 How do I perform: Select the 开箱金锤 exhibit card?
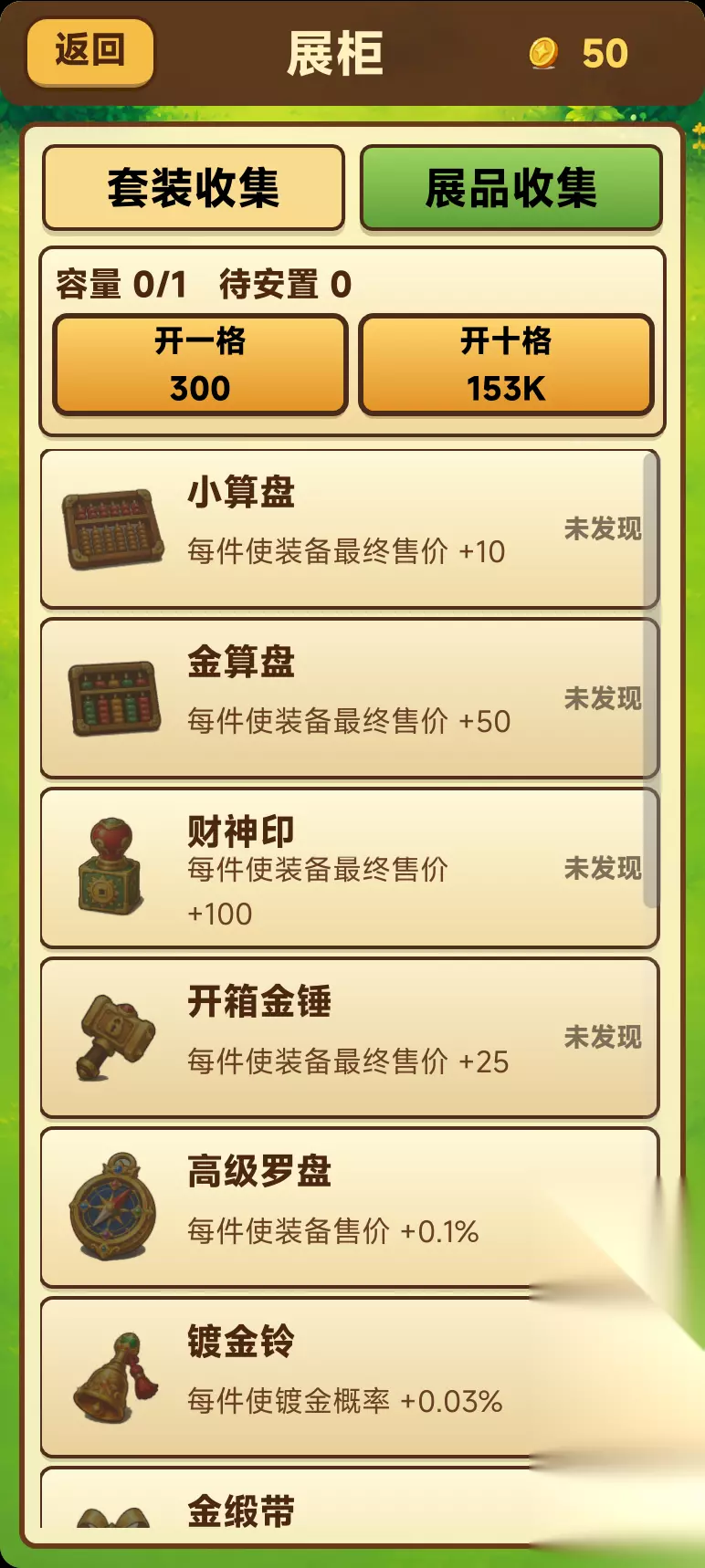click(x=350, y=1039)
